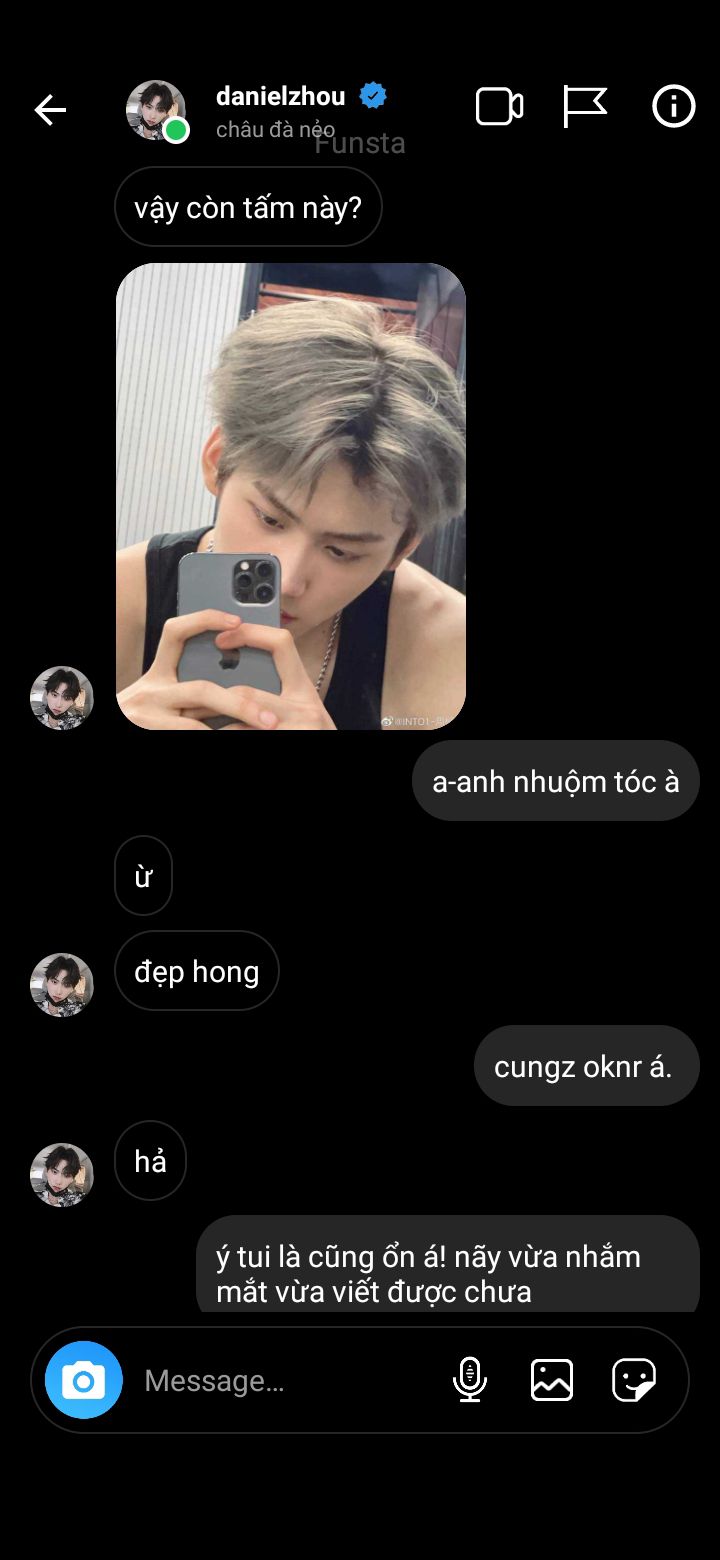Start a video call with danielzhou
Image resolution: width=720 pixels, height=1560 pixels.
(x=499, y=107)
